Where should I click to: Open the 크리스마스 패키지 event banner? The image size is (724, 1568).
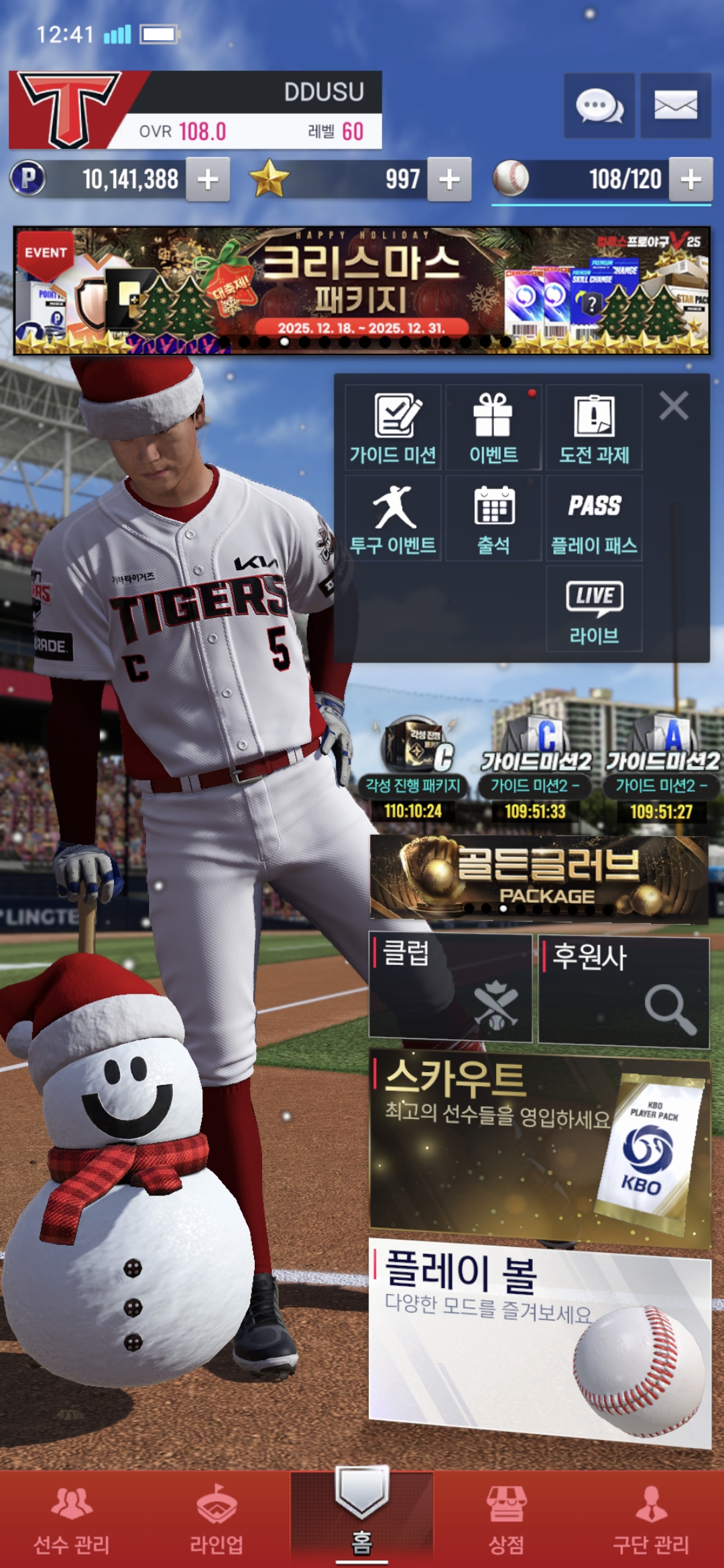click(x=361, y=290)
